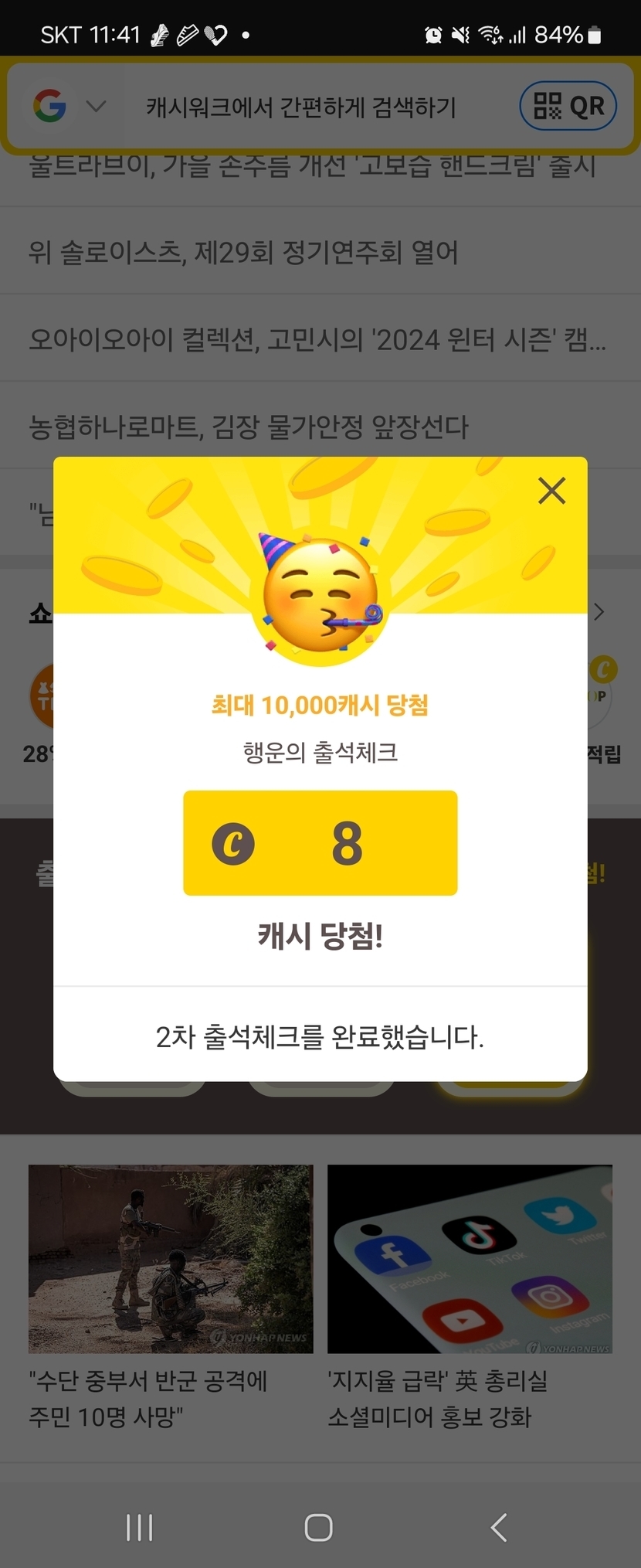Screen dimensions: 641x1568
Task: Go back using the system back button
Action: point(499,1527)
